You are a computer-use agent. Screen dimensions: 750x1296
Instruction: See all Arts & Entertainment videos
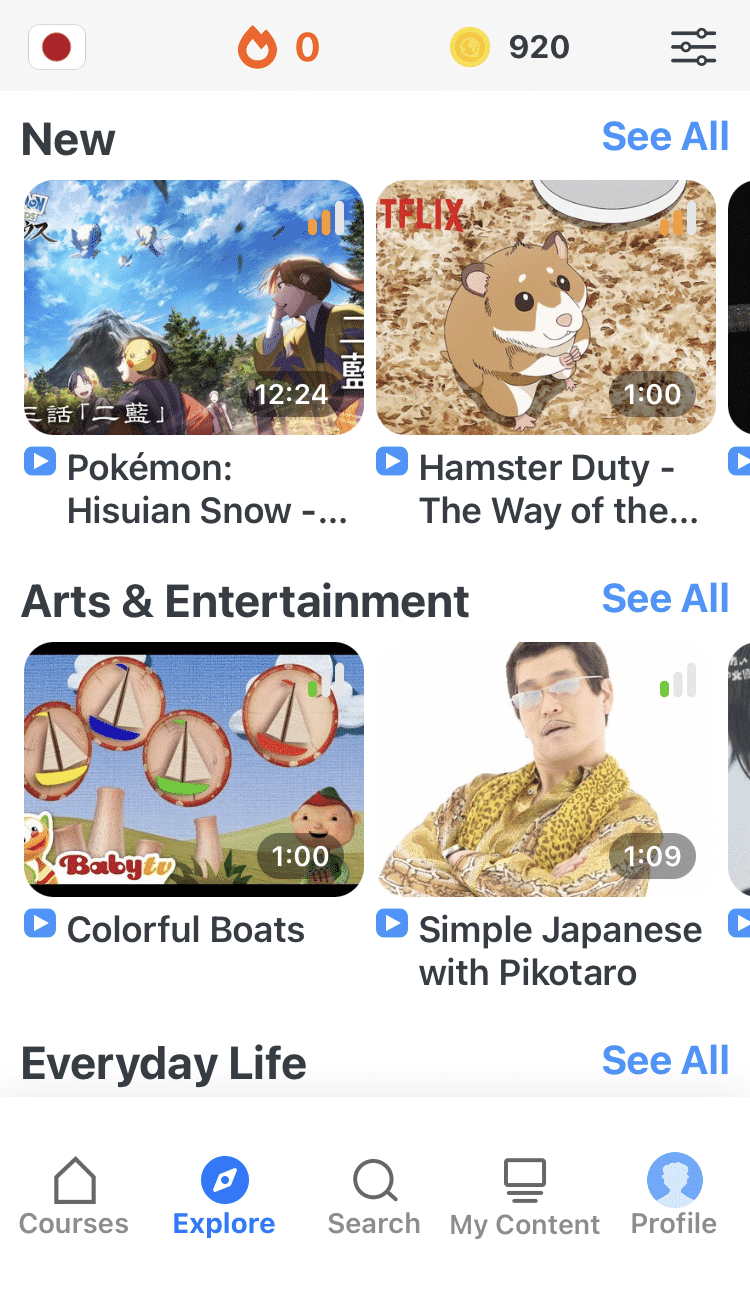665,599
